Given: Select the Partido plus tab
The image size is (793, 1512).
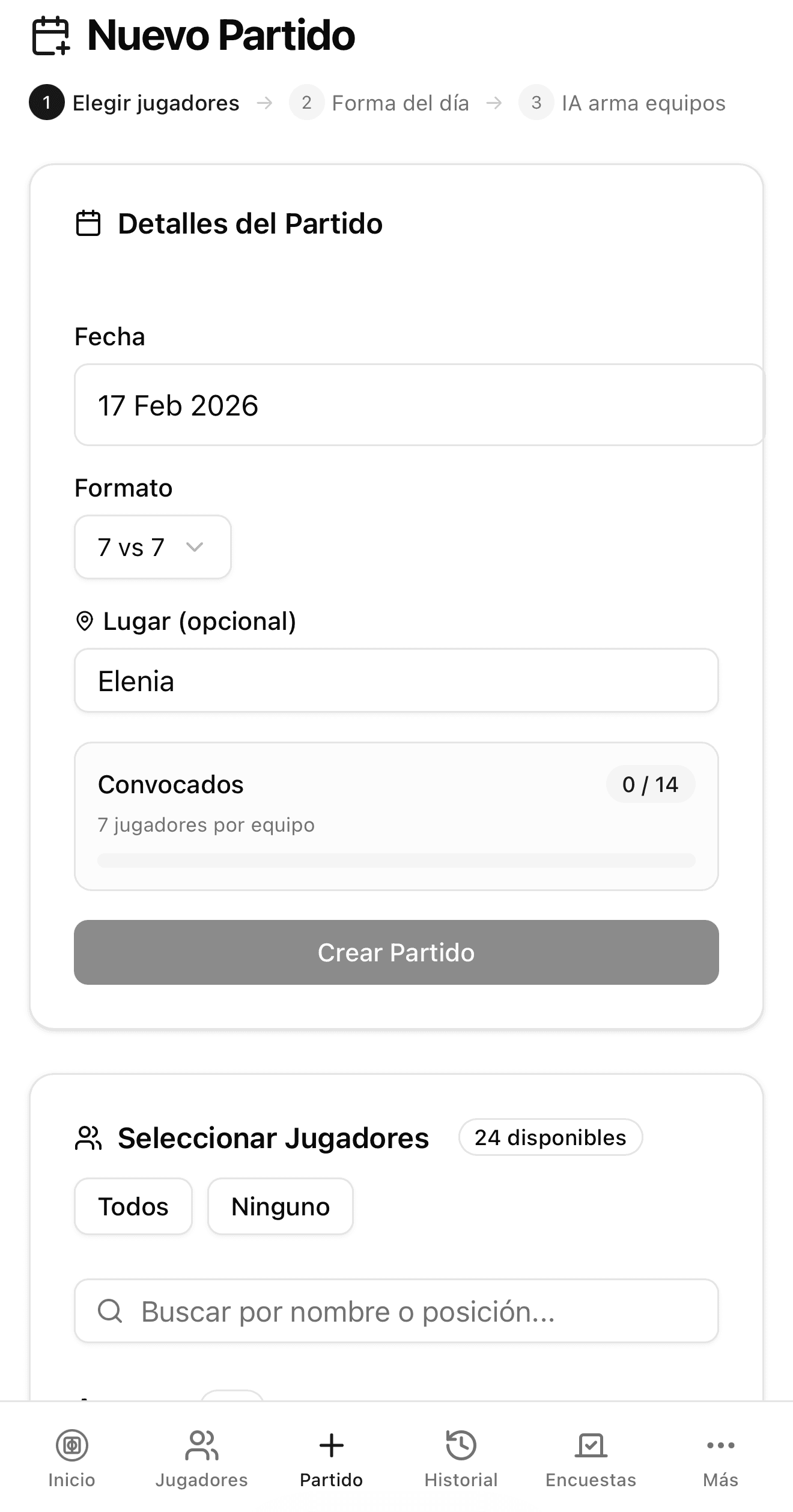Looking at the screenshot, I should tap(331, 1459).
